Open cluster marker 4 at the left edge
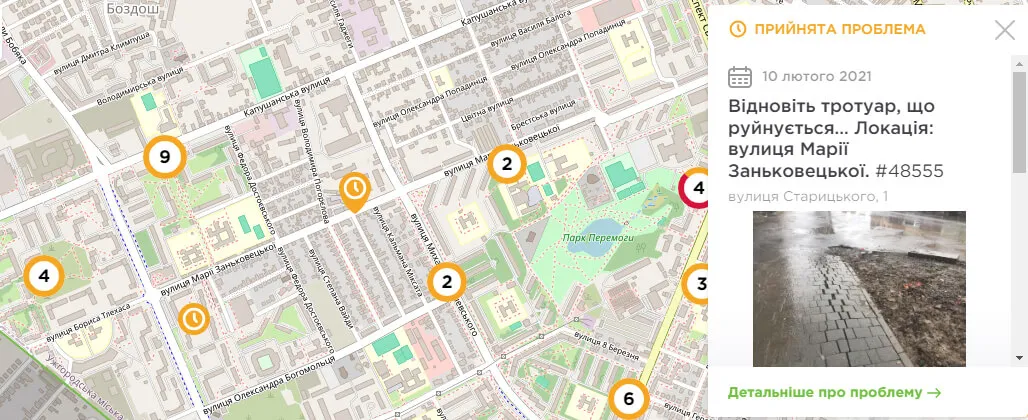Image resolution: width=1028 pixels, height=420 pixels. [44, 275]
